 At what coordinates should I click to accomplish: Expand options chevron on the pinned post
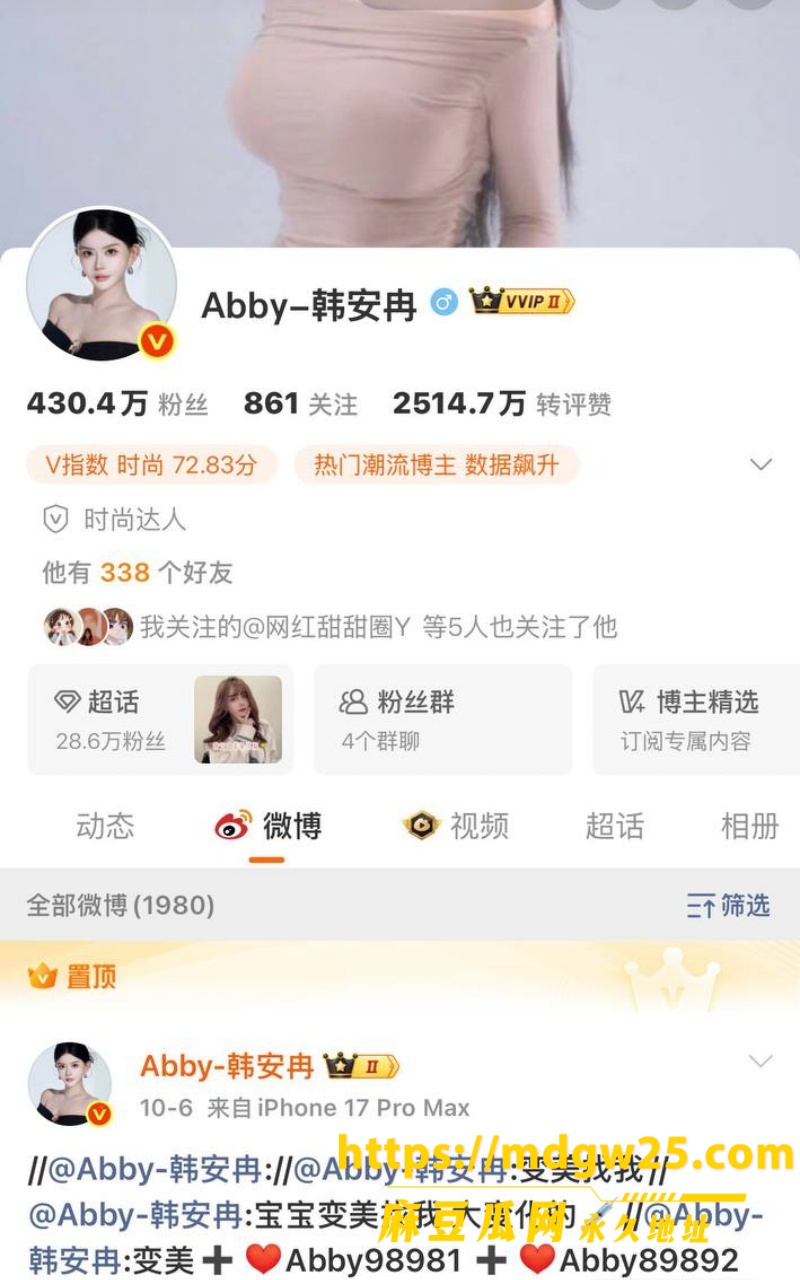tap(761, 1062)
